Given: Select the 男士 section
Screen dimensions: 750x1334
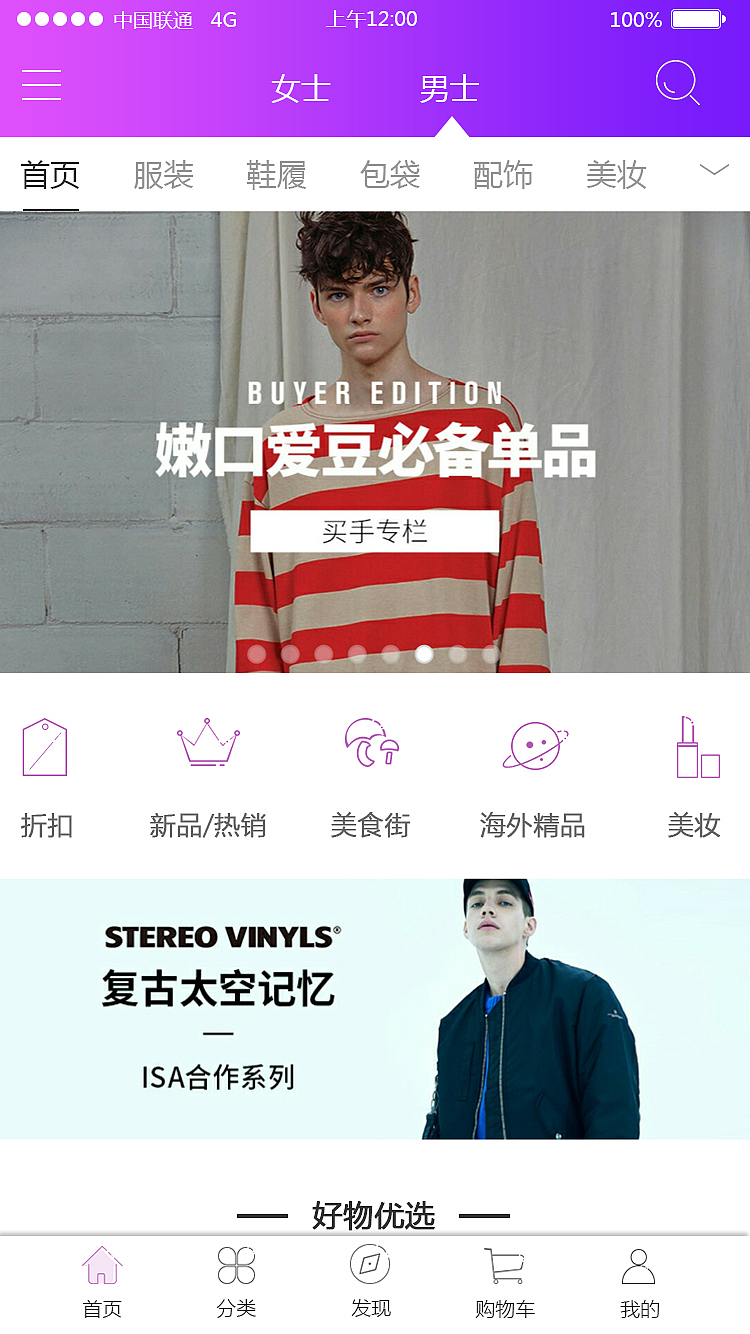Looking at the screenshot, I should (449, 89).
